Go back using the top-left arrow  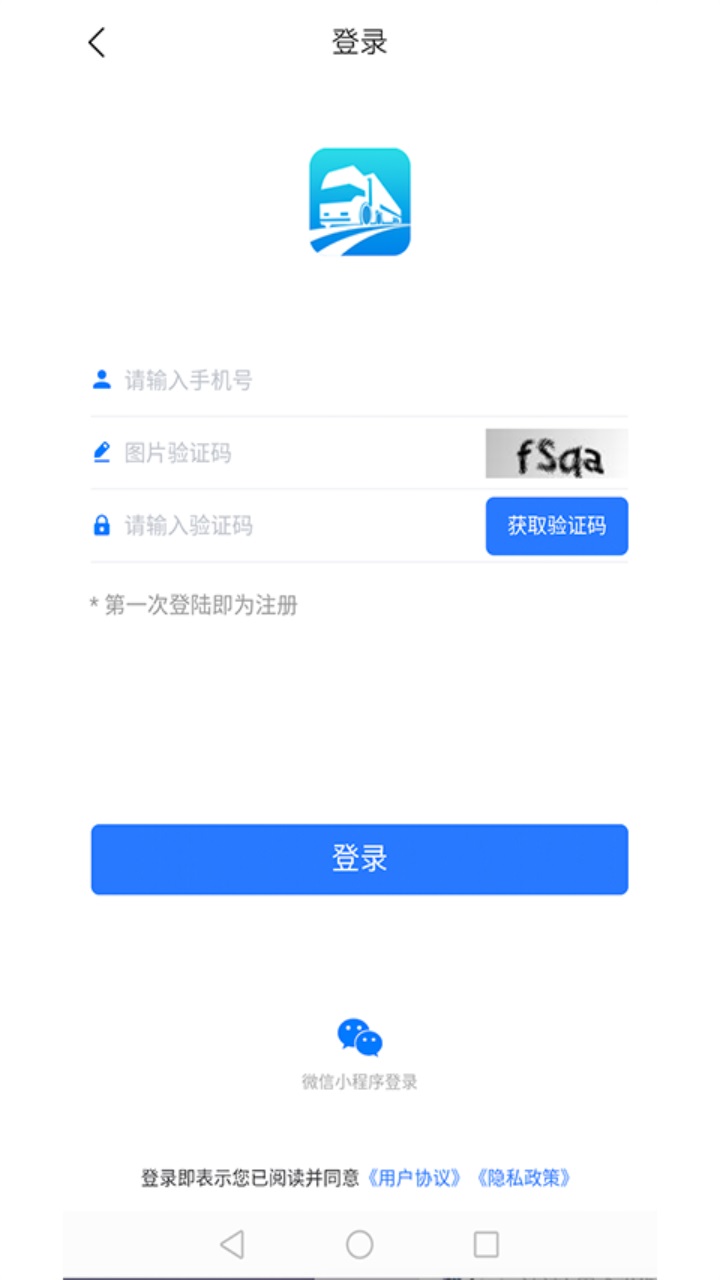pyautogui.click(x=97, y=42)
